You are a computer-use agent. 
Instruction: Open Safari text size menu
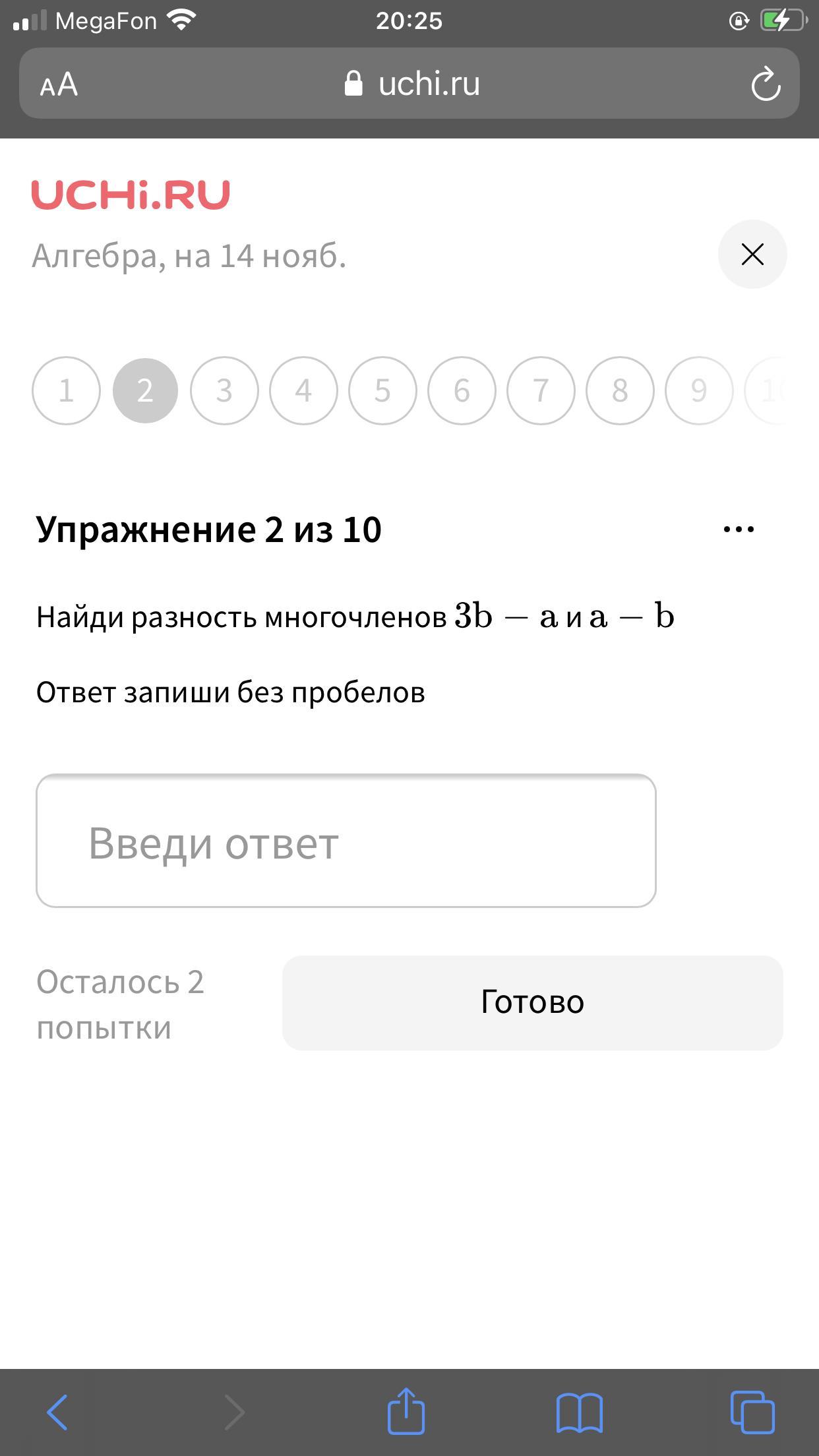point(59,84)
